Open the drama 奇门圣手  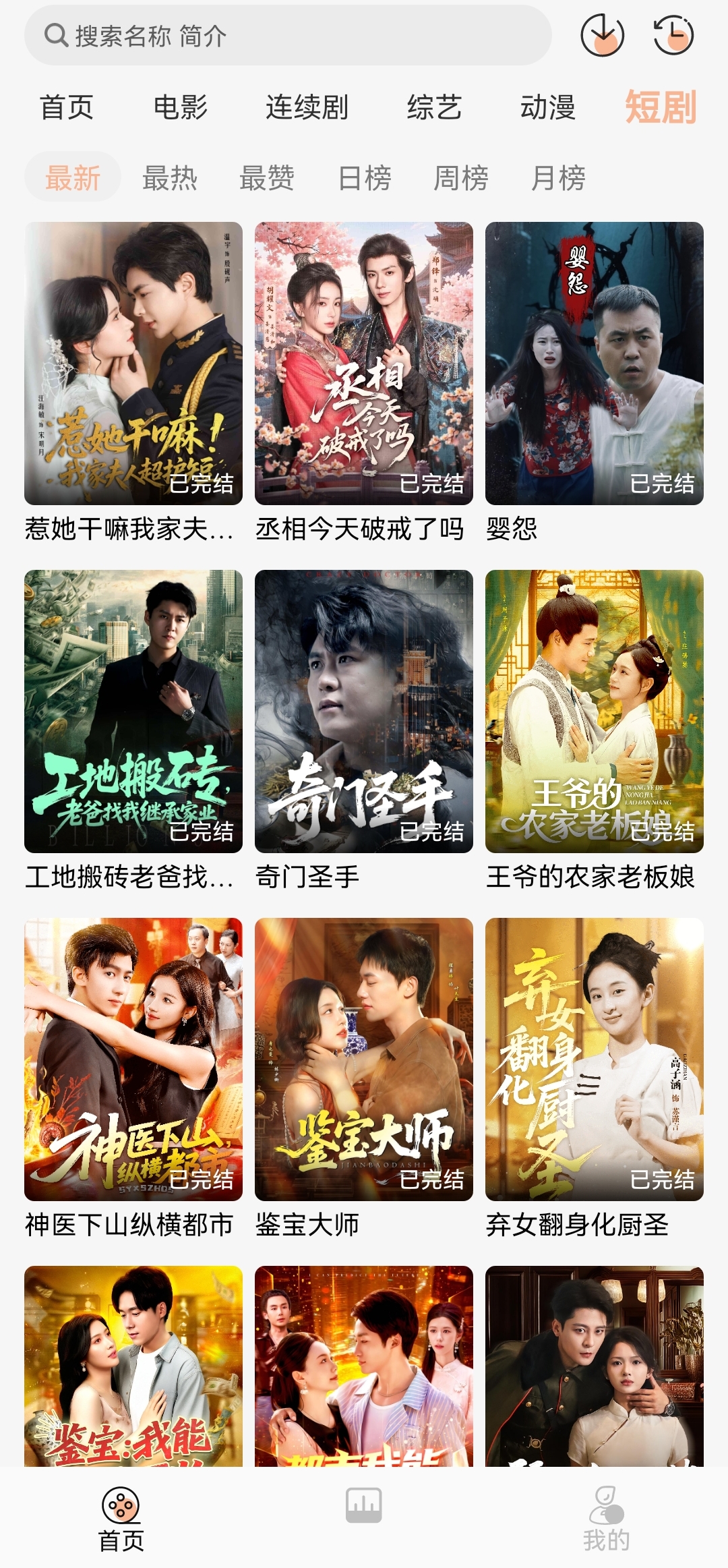[x=364, y=712]
